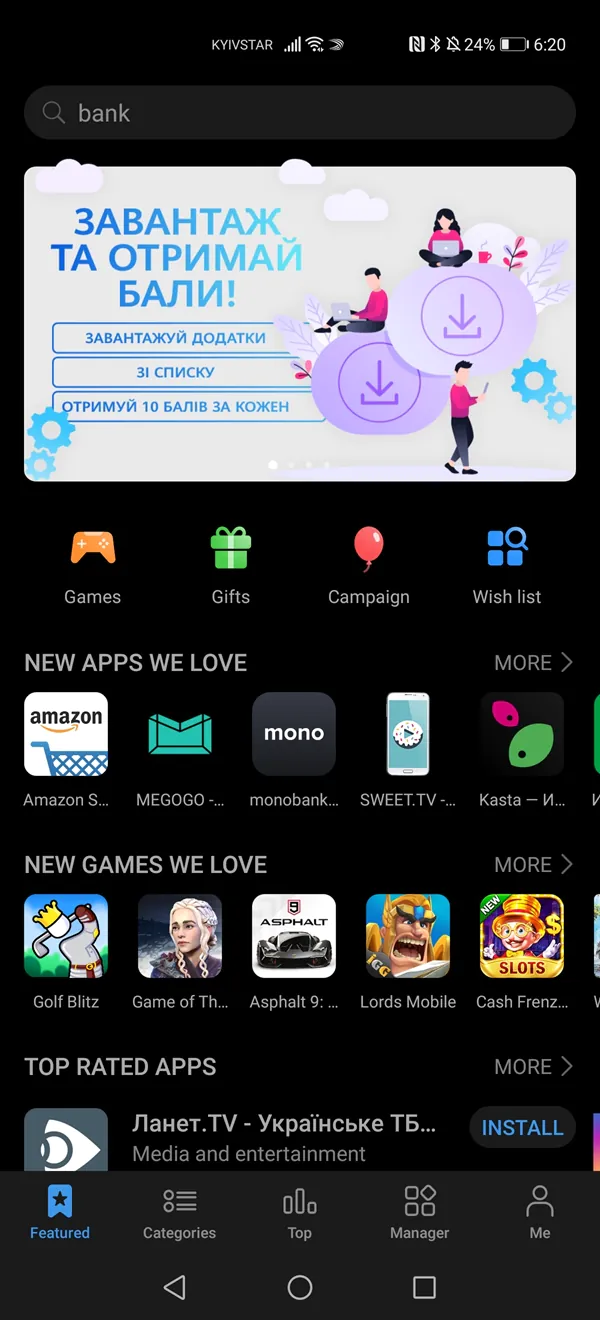Open the monobank app page

294,734
